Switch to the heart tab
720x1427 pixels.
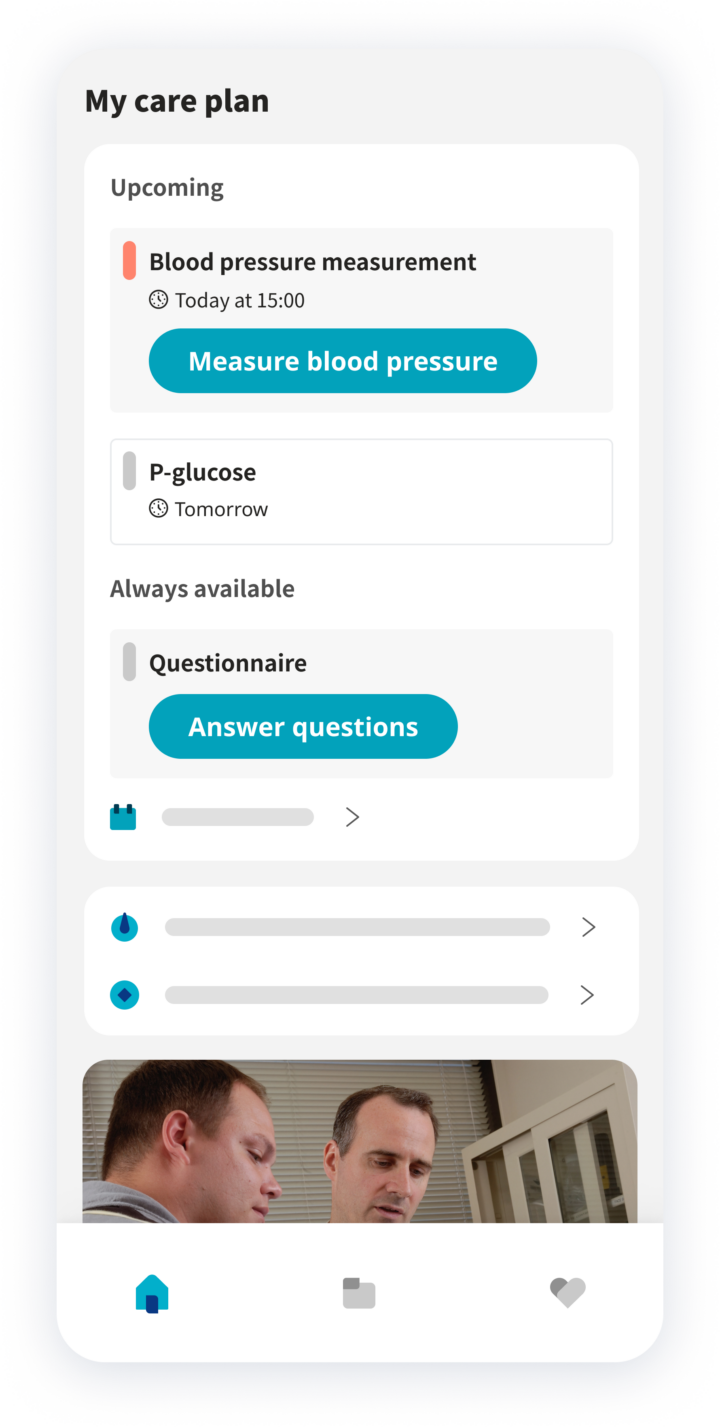(567, 1293)
